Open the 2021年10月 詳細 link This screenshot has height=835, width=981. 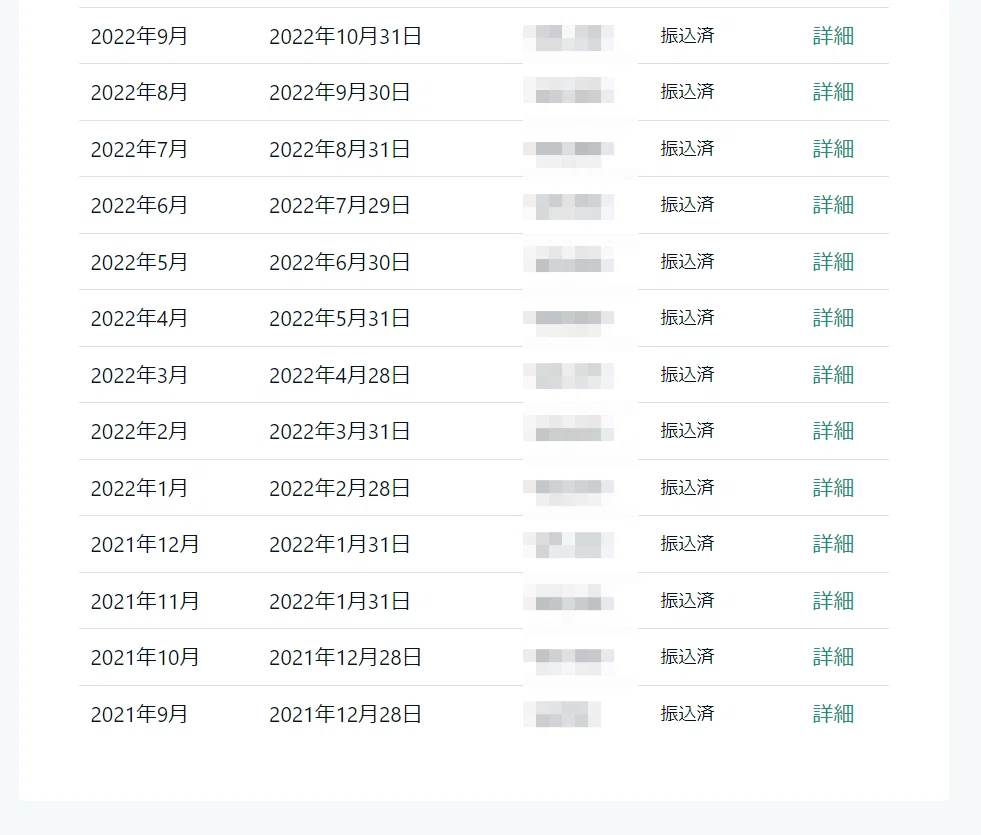pyautogui.click(x=833, y=657)
